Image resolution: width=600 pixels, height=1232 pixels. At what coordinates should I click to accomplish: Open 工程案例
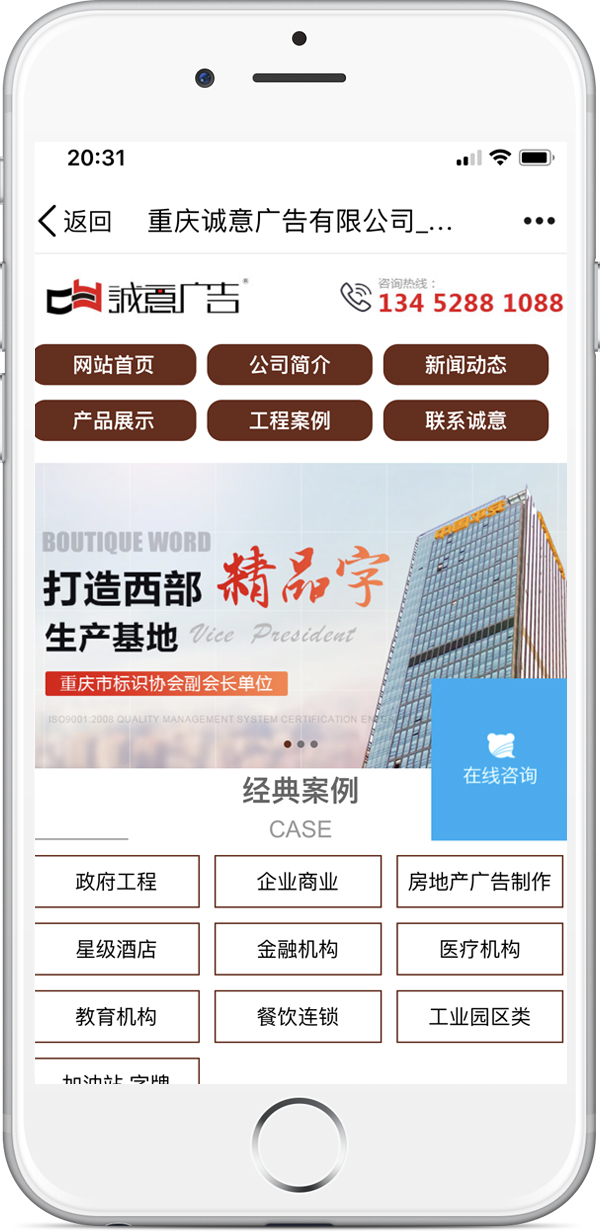(x=289, y=421)
